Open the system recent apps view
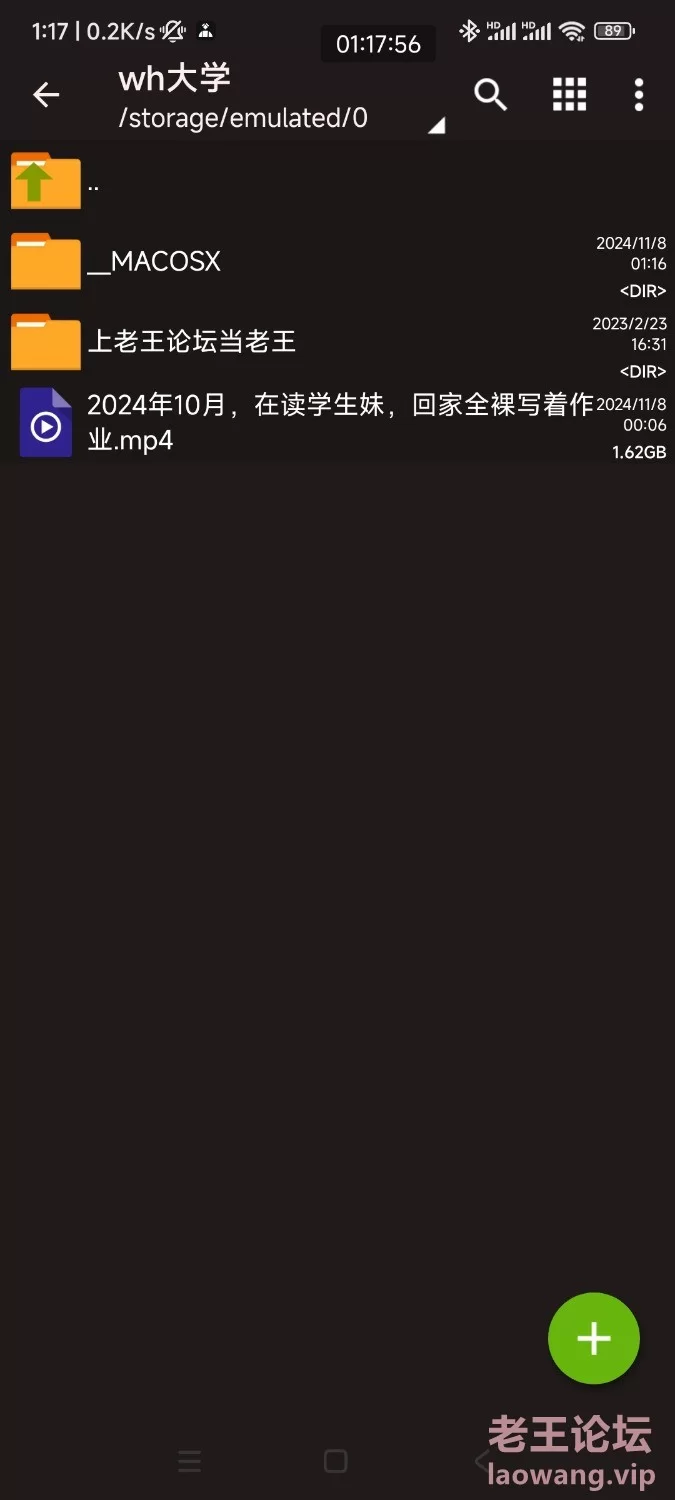The width and height of the screenshot is (675, 1500). (189, 1461)
